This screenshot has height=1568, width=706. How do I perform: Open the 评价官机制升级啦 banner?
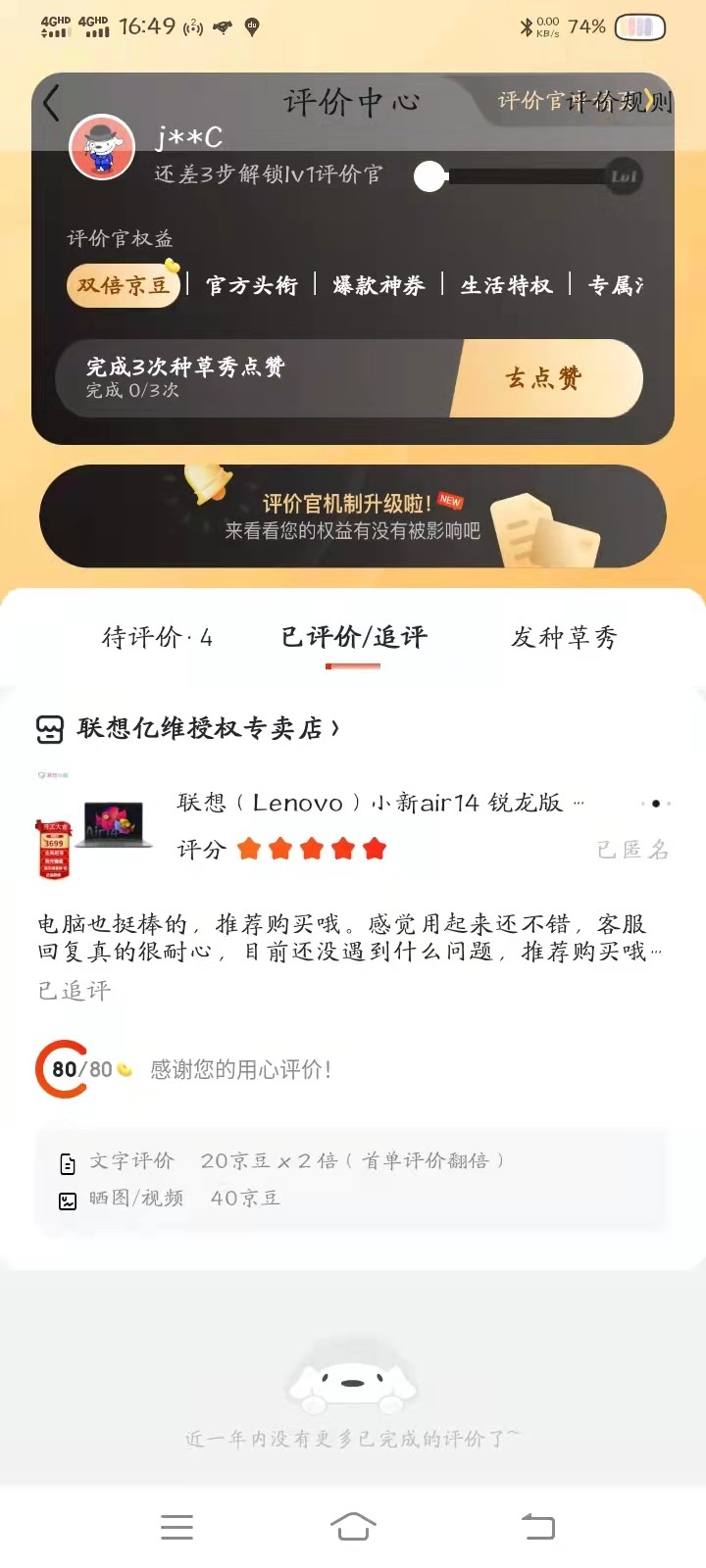pyautogui.click(x=353, y=516)
